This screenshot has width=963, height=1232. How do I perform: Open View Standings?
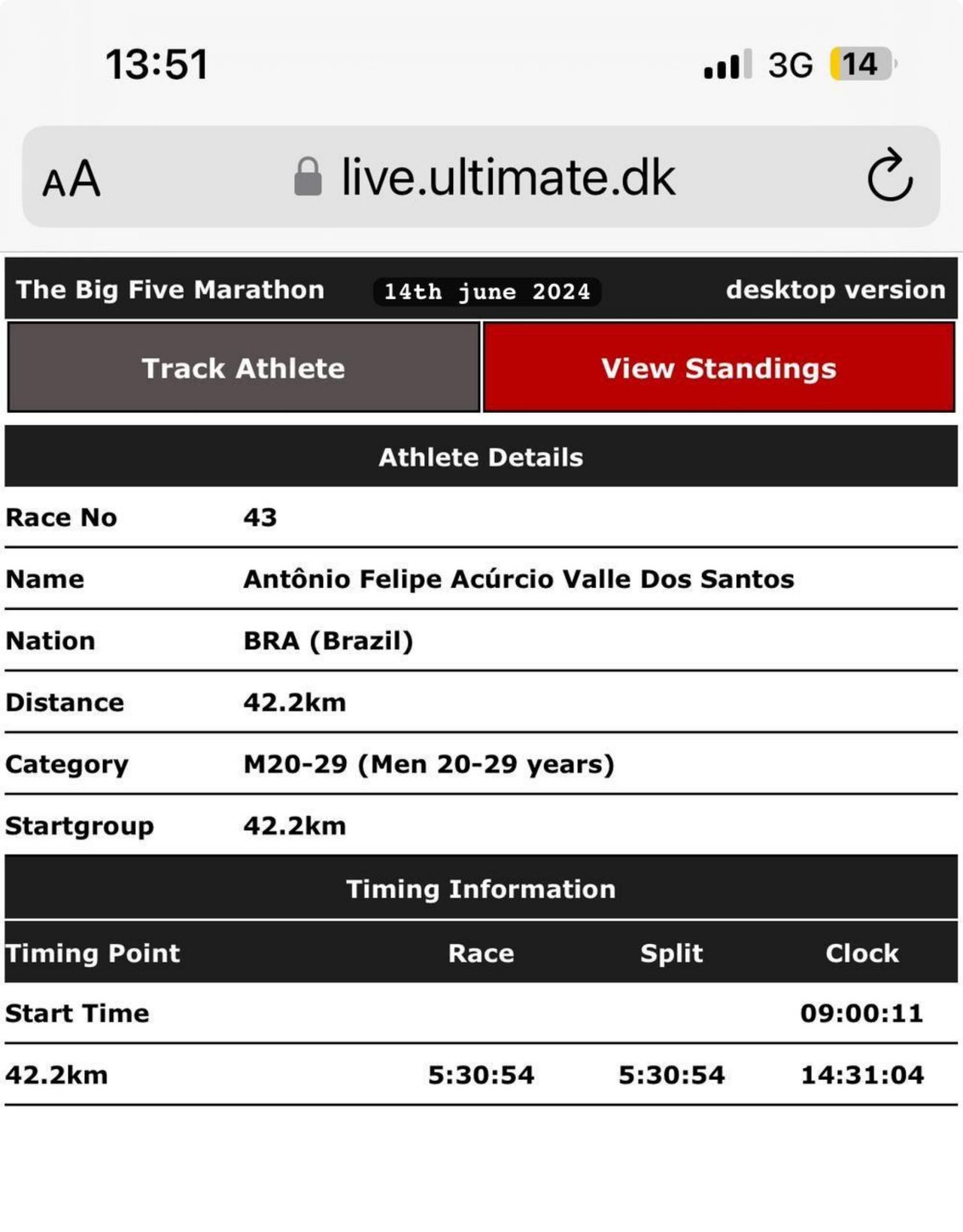coord(718,368)
